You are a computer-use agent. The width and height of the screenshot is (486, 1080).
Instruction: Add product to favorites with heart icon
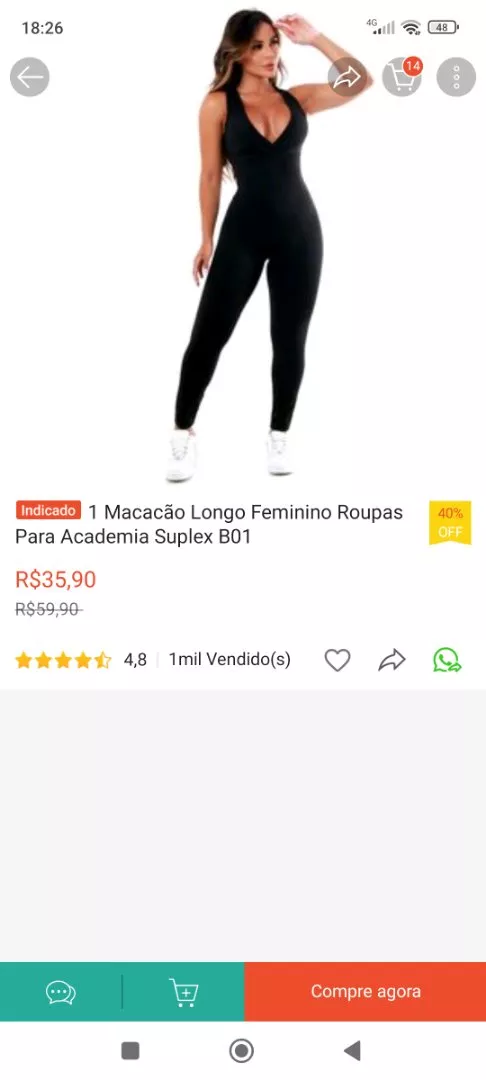point(337,661)
